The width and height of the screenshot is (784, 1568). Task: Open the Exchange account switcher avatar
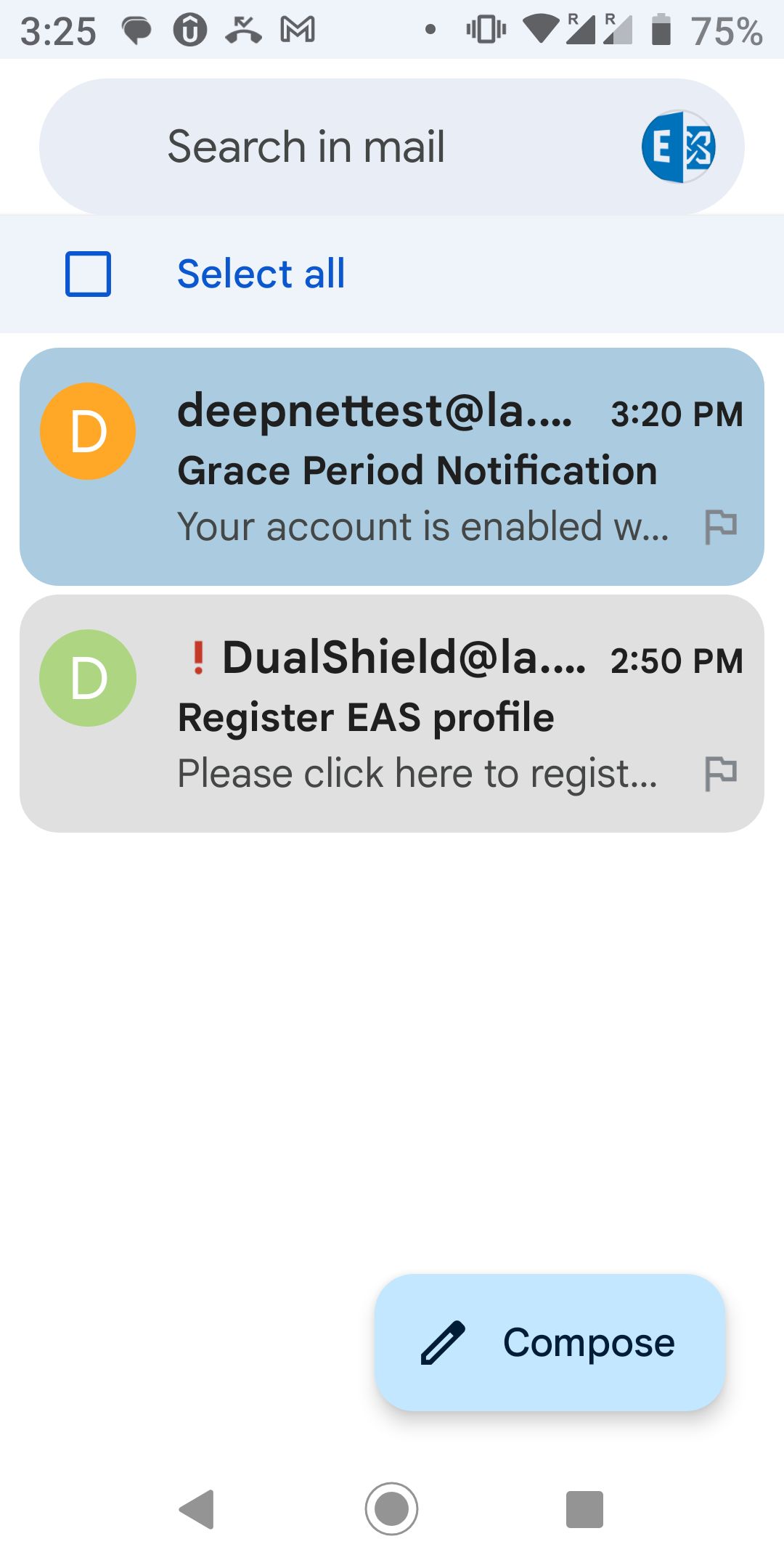678,147
